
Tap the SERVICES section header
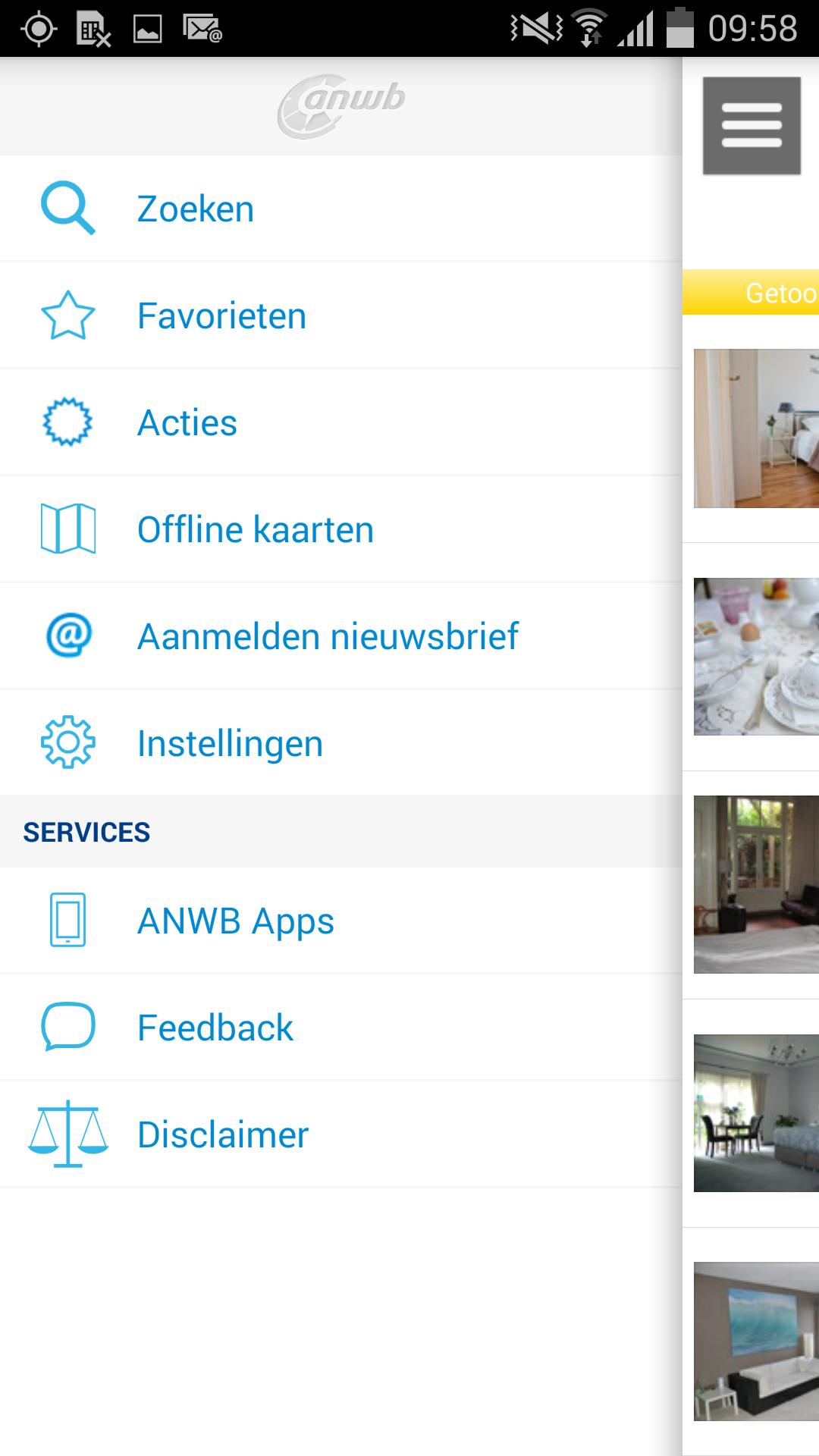click(x=87, y=831)
